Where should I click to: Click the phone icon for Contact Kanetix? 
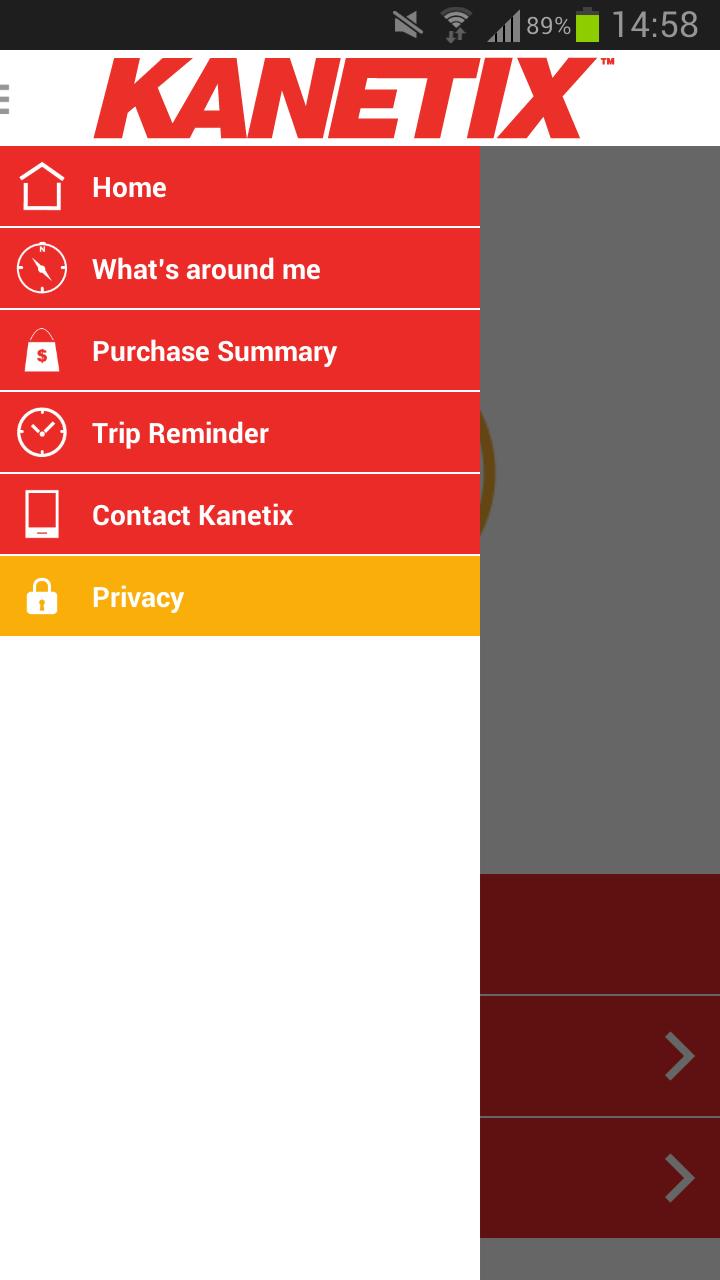[40, 514]
